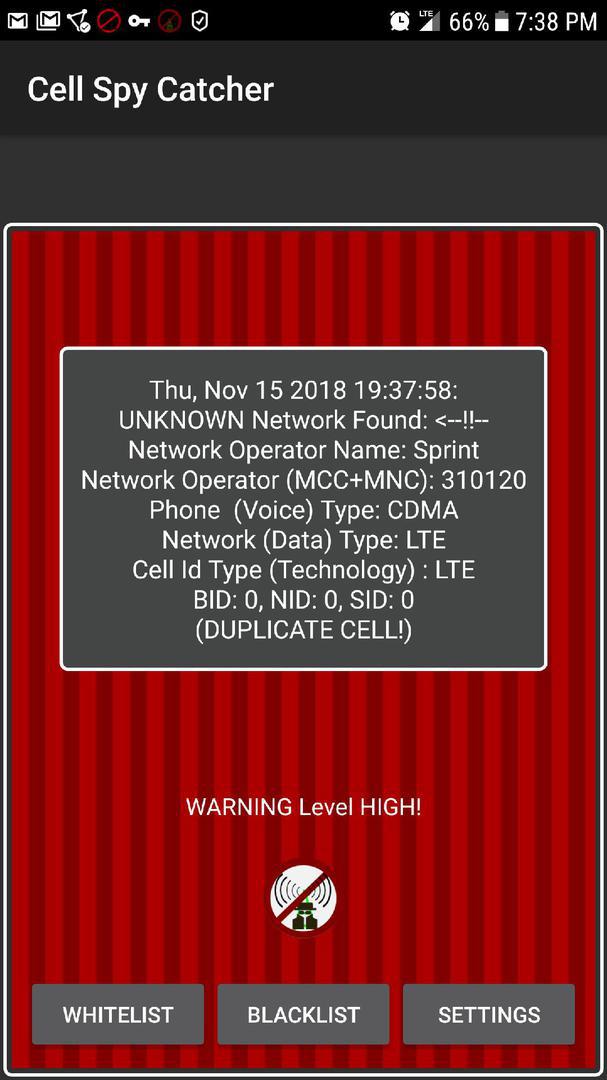Screen dimensions: 607x1080
Task: Open SETTINGS
Action: (x=489, y=1014)
